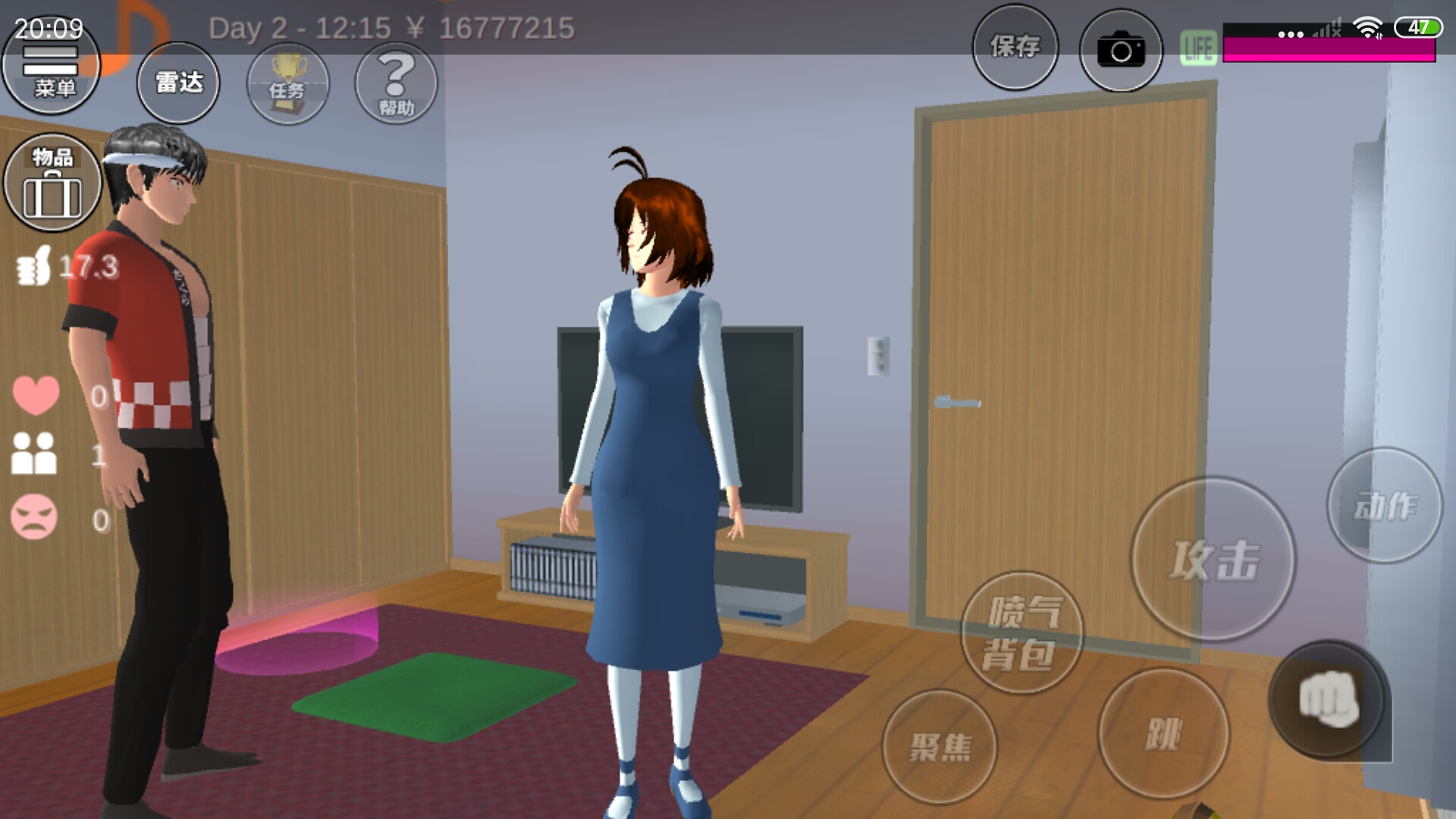Tap the 攻击 attack button
Image resolution: width=1456 pixels, height=819 pixels.
click(x=1213, y=560)
